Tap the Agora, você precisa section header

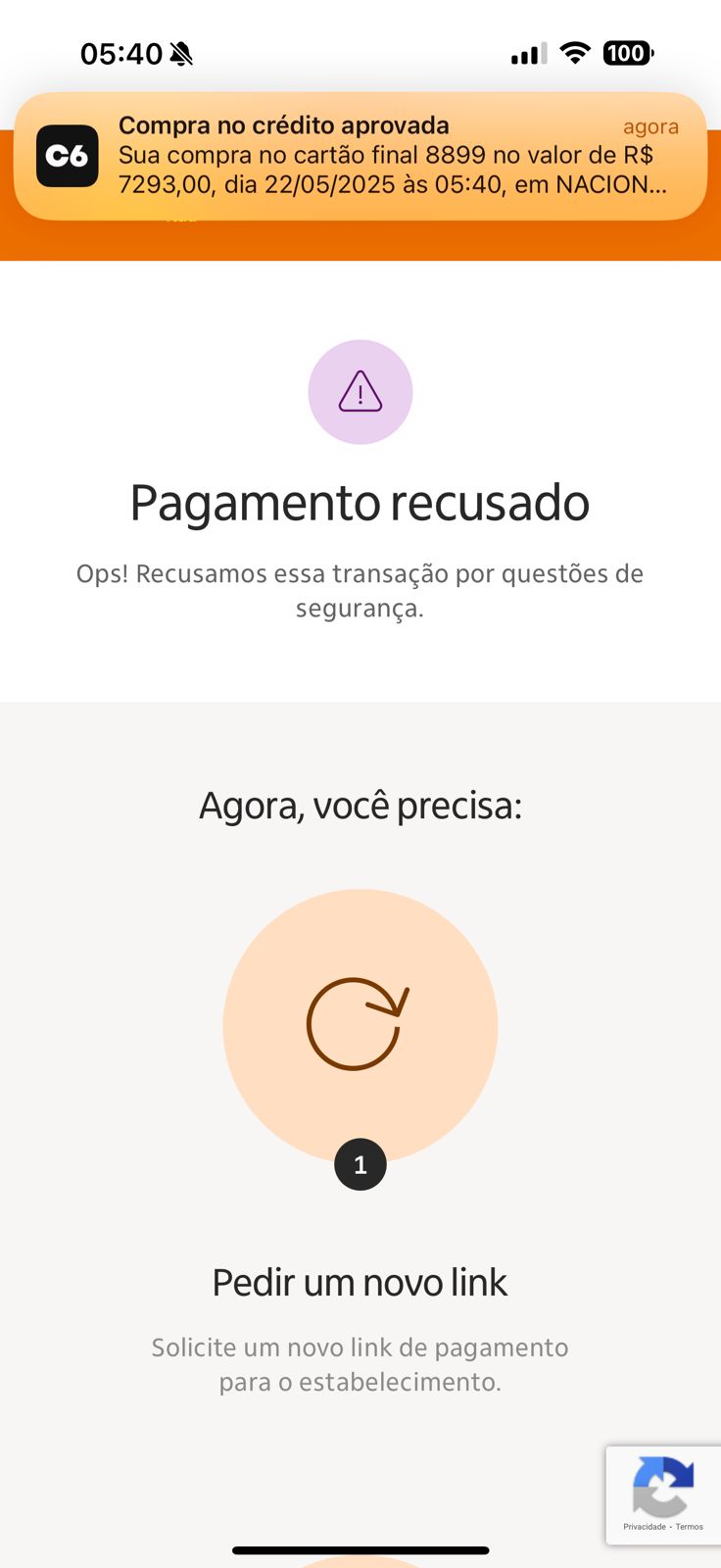click(360, 805)
